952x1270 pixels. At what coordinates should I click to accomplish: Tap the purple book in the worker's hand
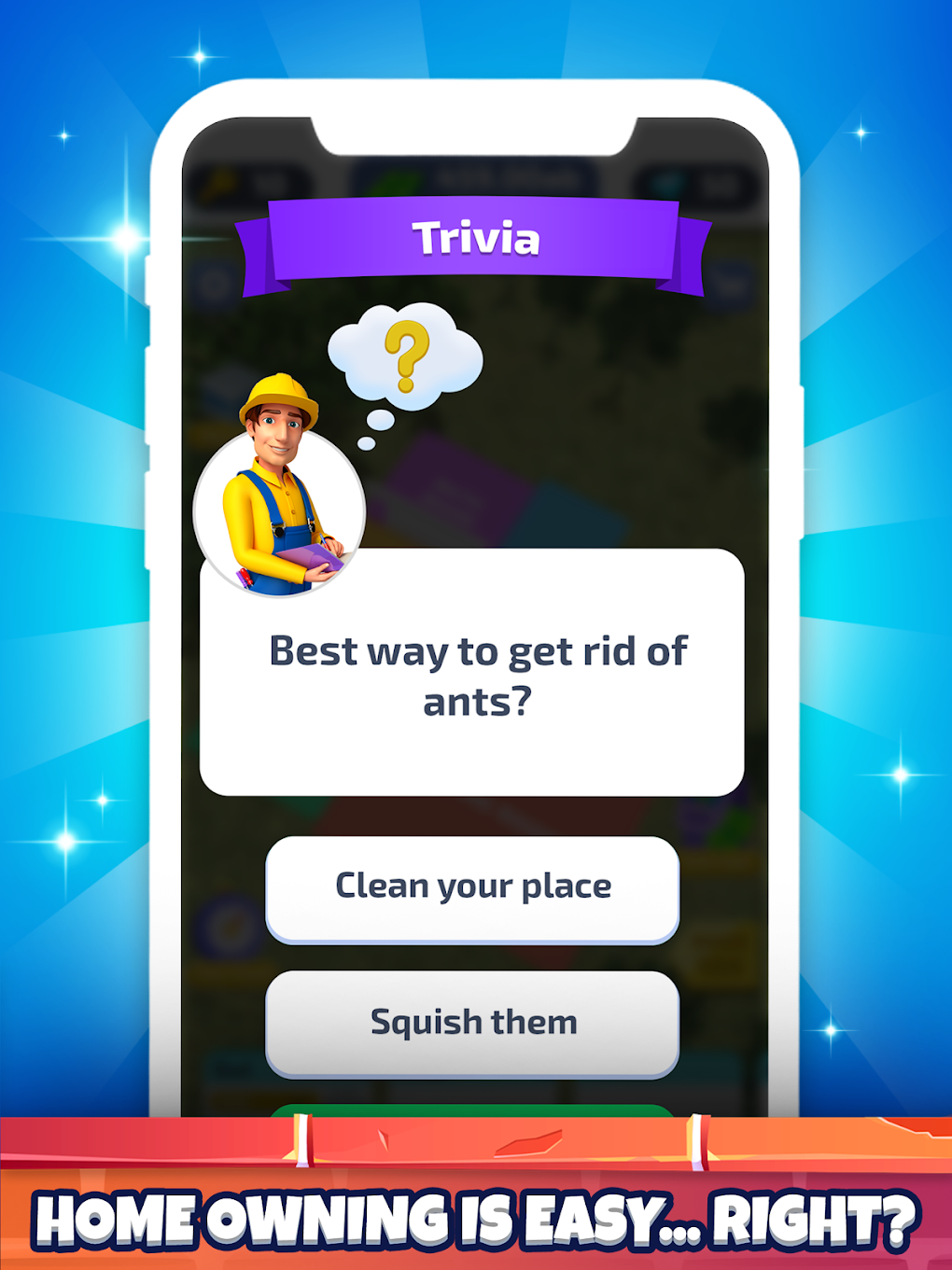click(x=311, y=557)
